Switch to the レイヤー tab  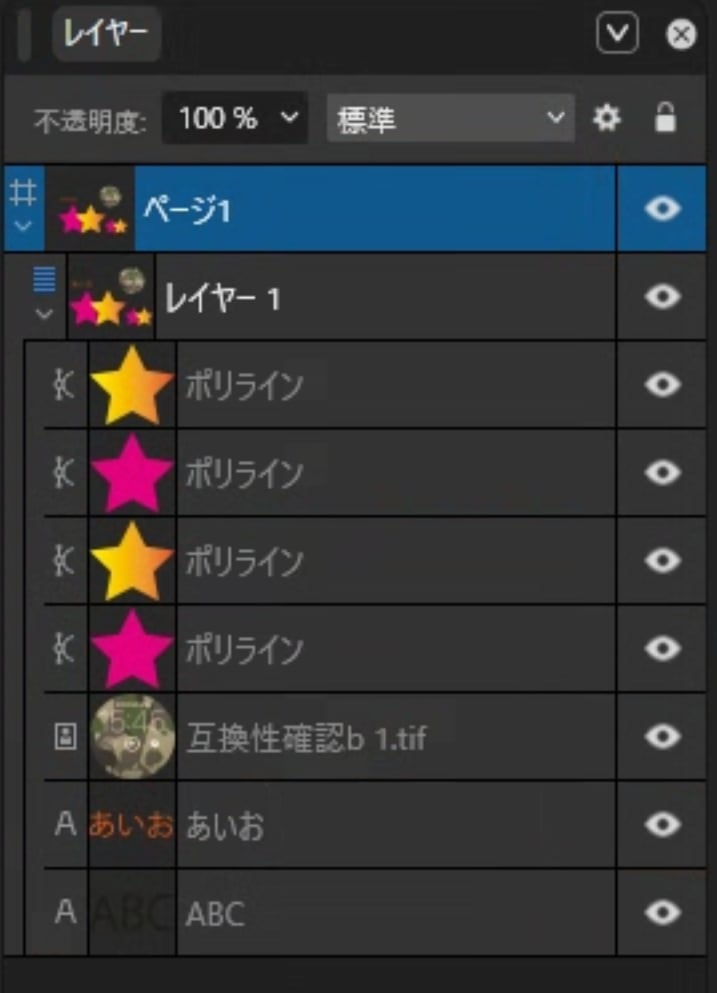click(105, 33)
